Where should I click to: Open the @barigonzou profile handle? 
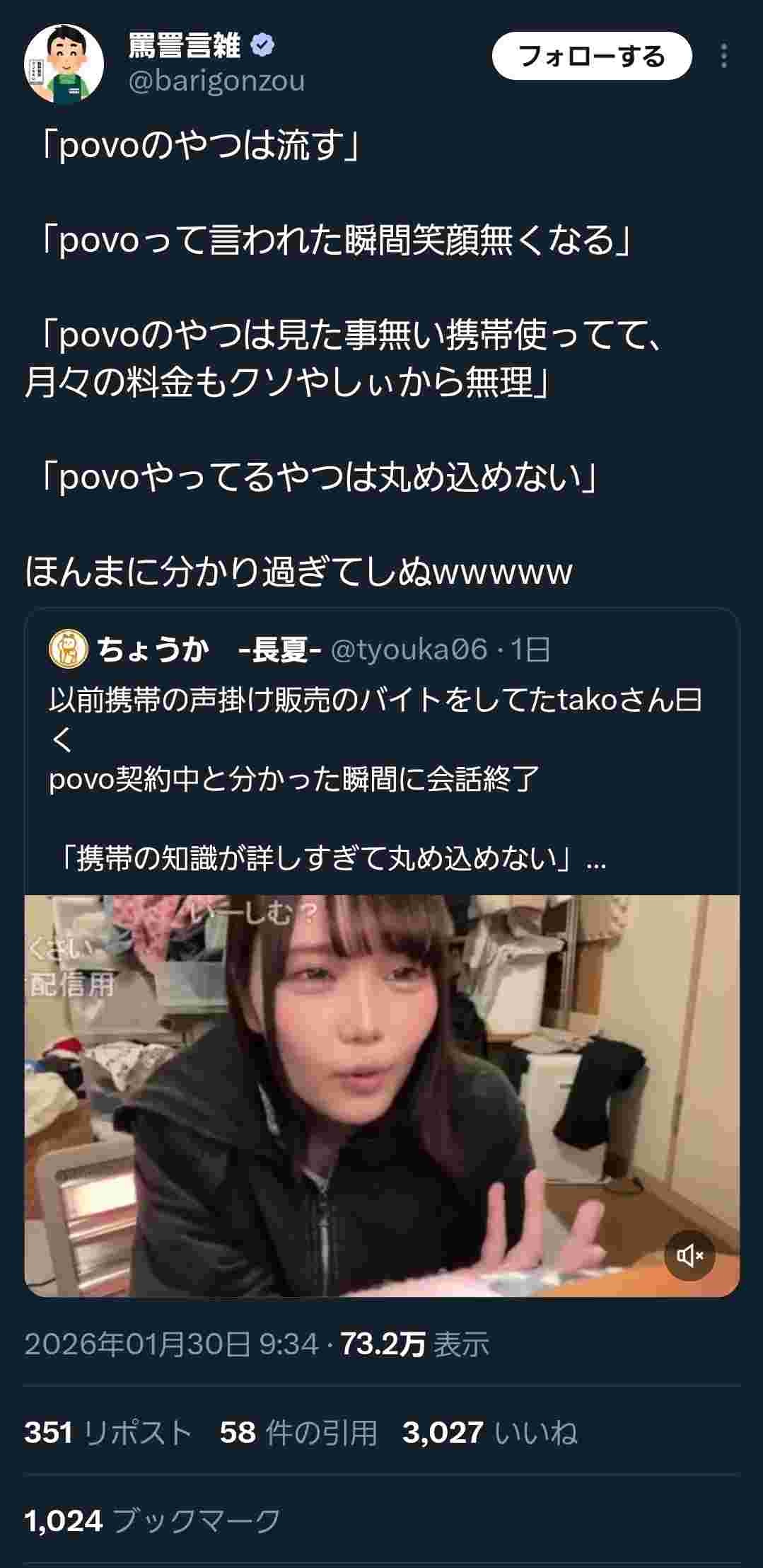(216, 81)
